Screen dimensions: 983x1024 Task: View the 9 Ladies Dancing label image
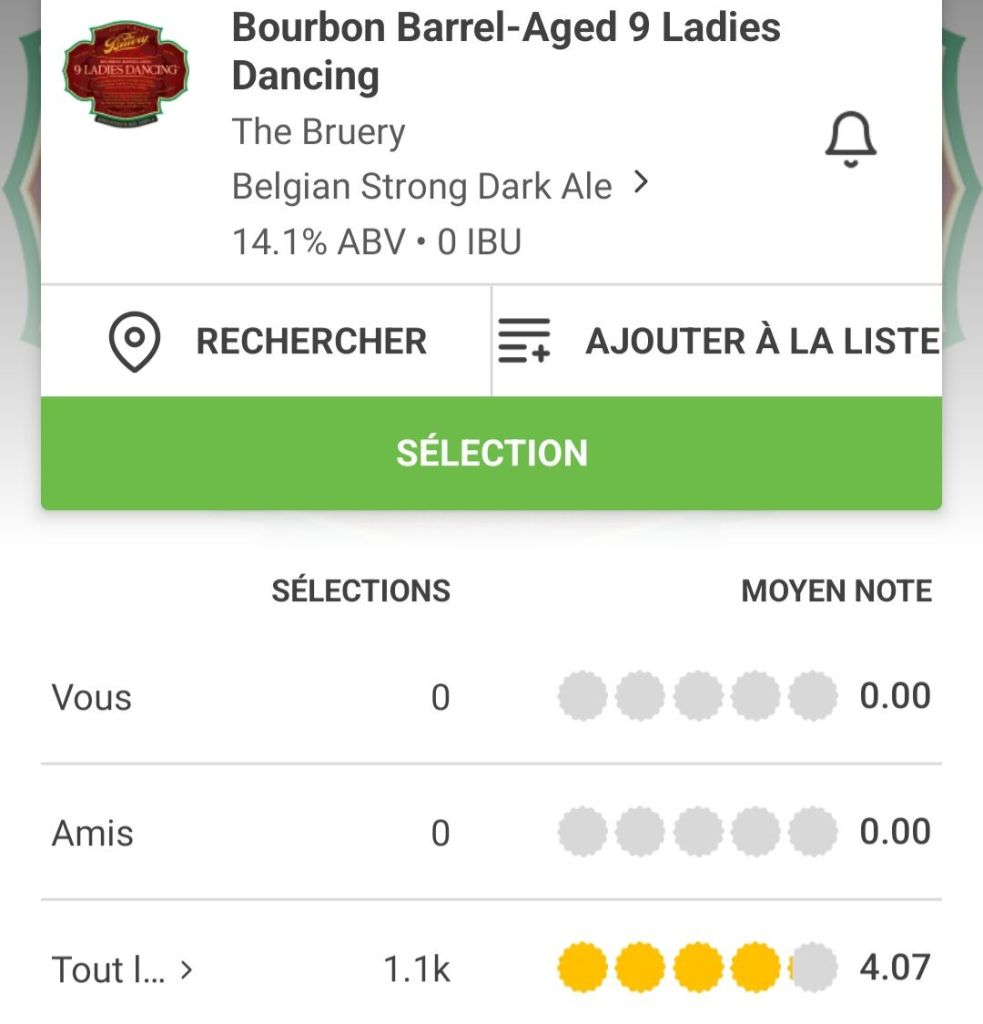[126, 70]
